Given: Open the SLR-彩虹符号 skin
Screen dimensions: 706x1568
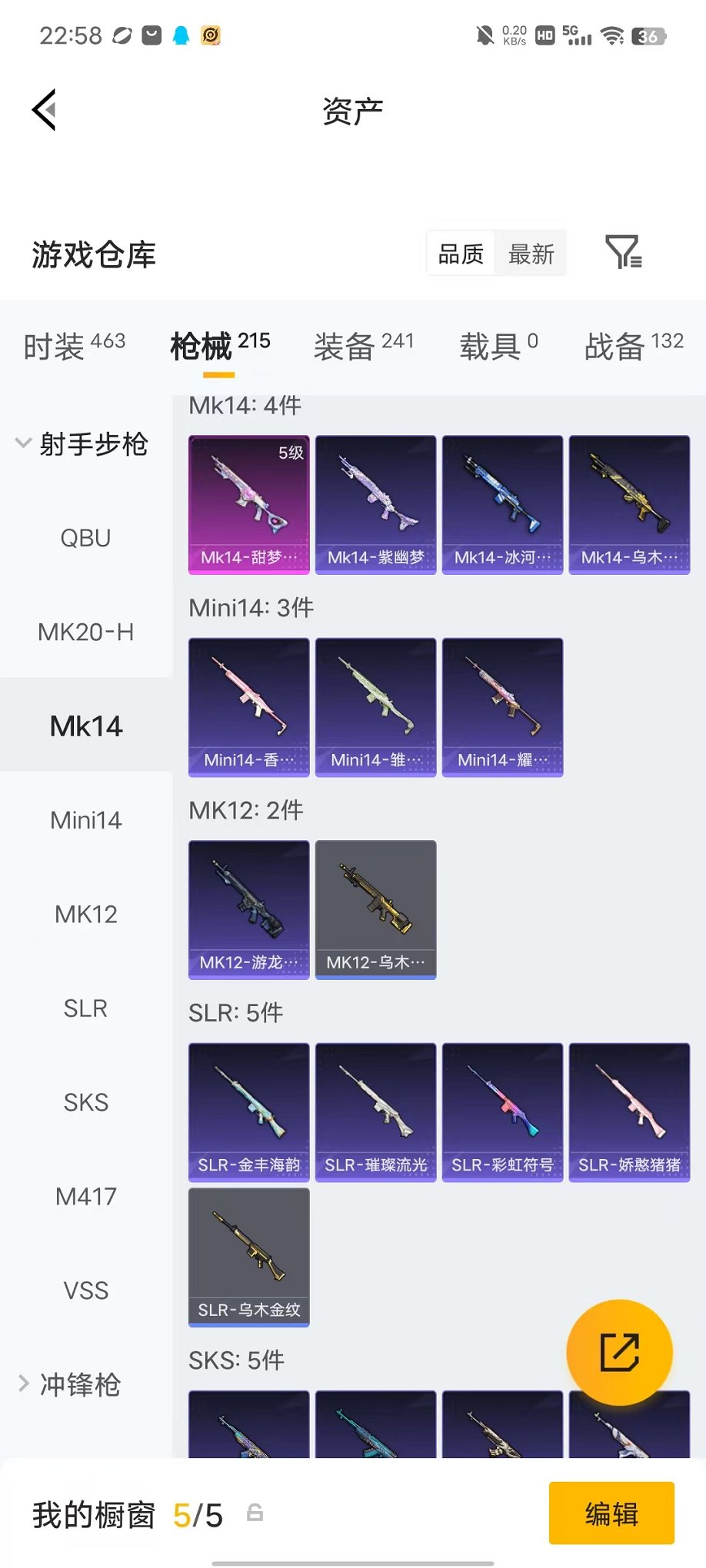Looking at the screenshot, I should point(503,1112).
